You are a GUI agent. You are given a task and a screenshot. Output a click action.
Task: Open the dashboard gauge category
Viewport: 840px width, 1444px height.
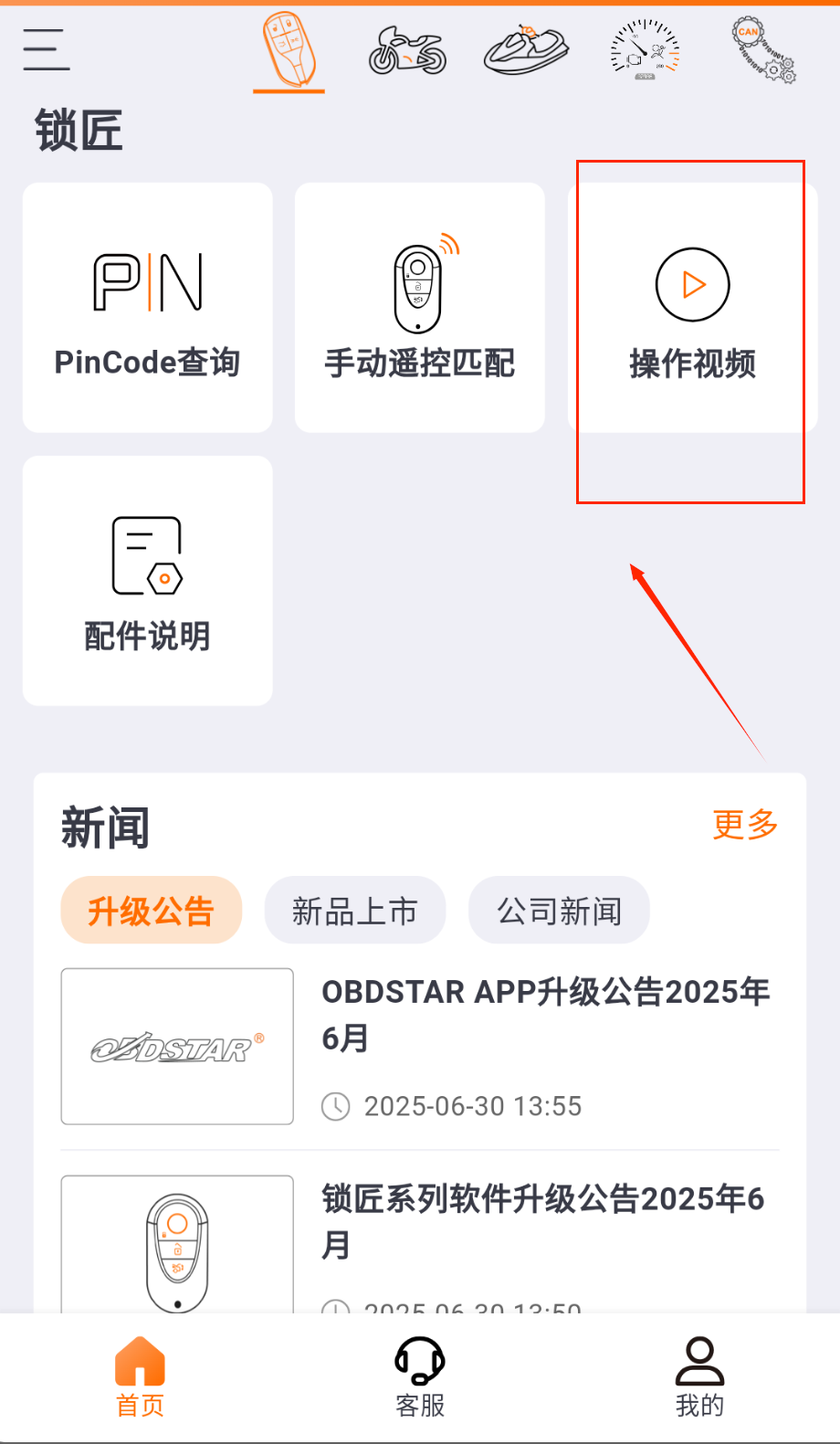[645, 50]
